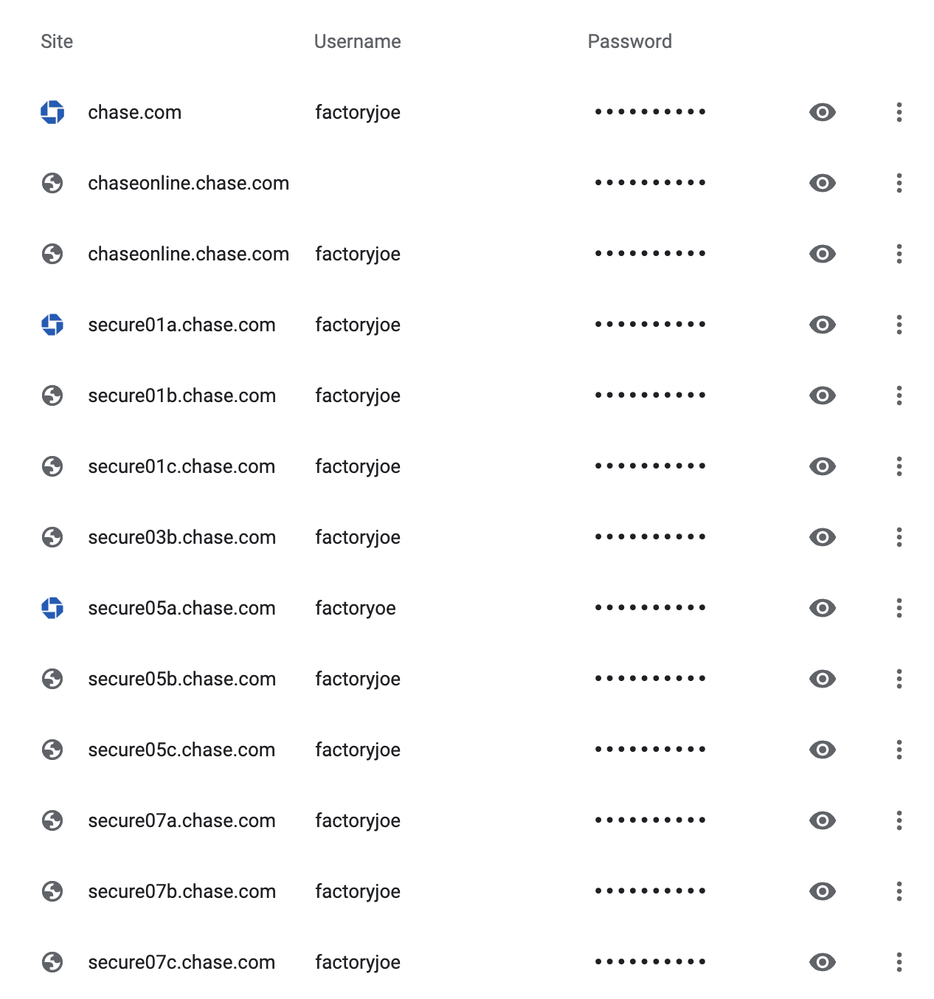
Task: Show password for chaseonline.chase.com without username
Action: point(822,183)
